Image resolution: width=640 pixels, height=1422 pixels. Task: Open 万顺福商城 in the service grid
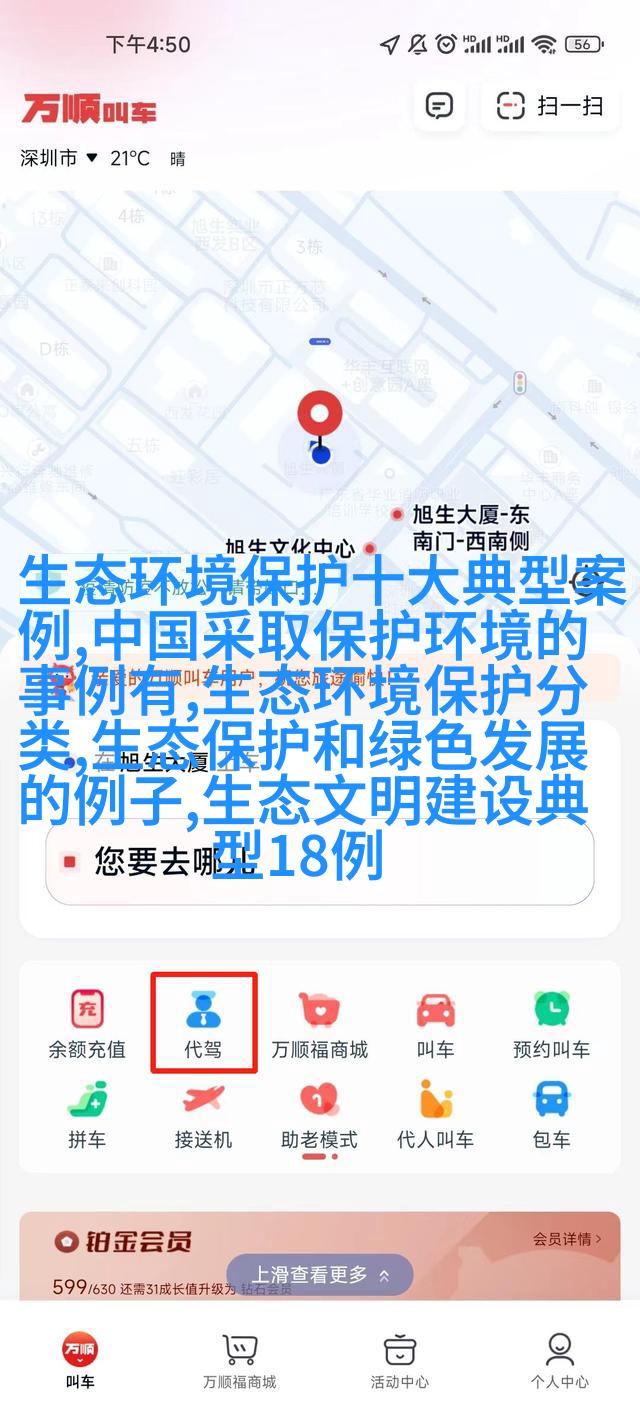coord(320,1023)
